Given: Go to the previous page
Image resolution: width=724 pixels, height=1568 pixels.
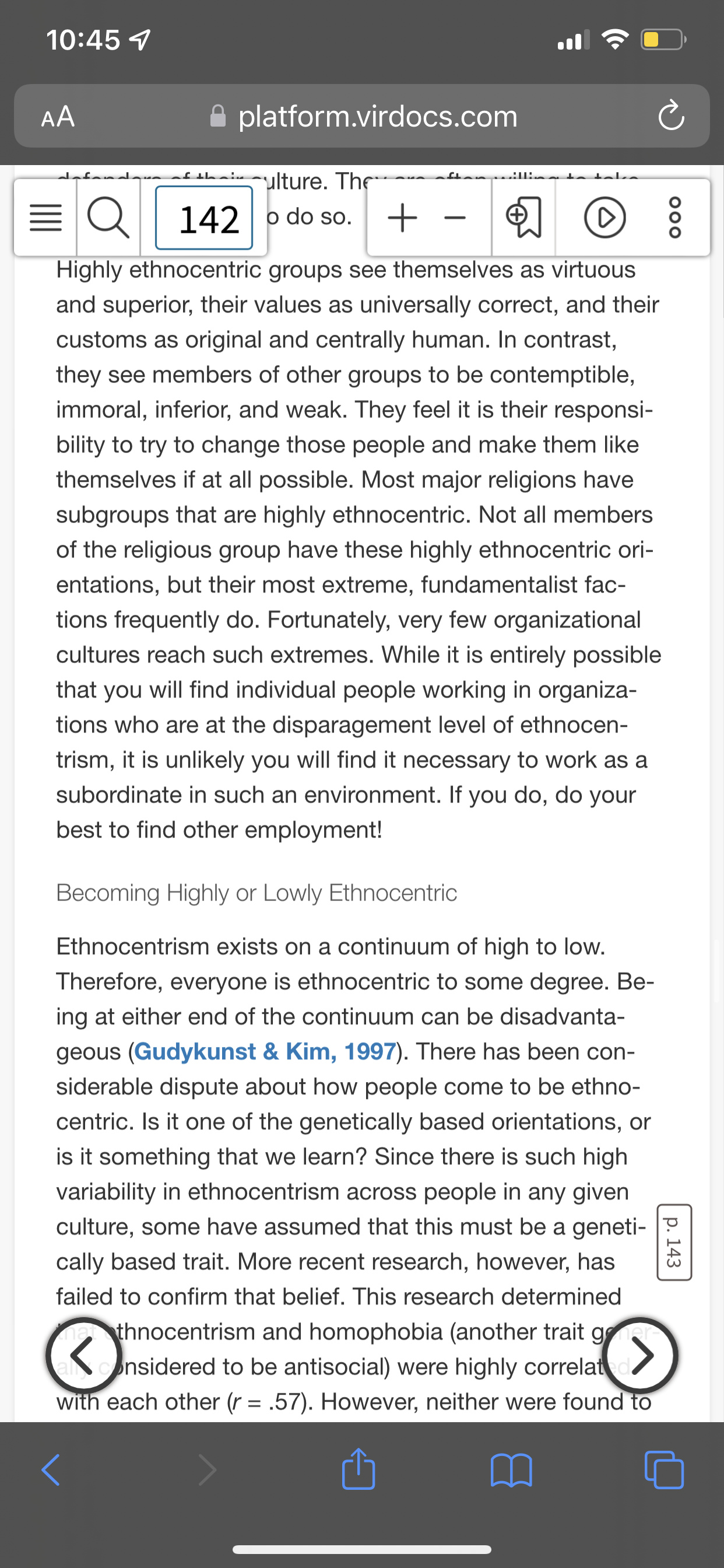Looking at the screenshot, I should point(84,1355).
